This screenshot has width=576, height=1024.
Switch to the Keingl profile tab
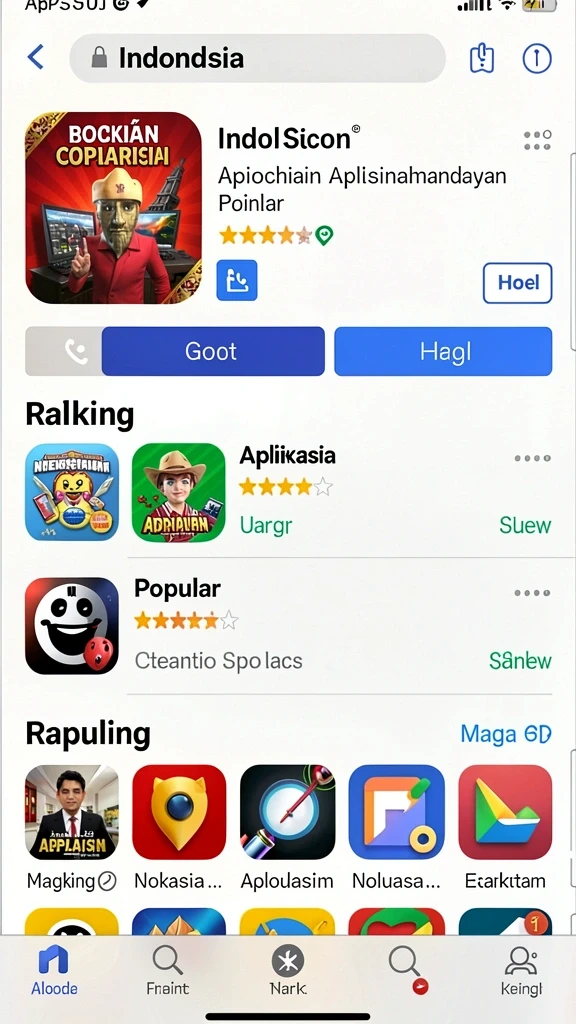click(x=521, y=971)
